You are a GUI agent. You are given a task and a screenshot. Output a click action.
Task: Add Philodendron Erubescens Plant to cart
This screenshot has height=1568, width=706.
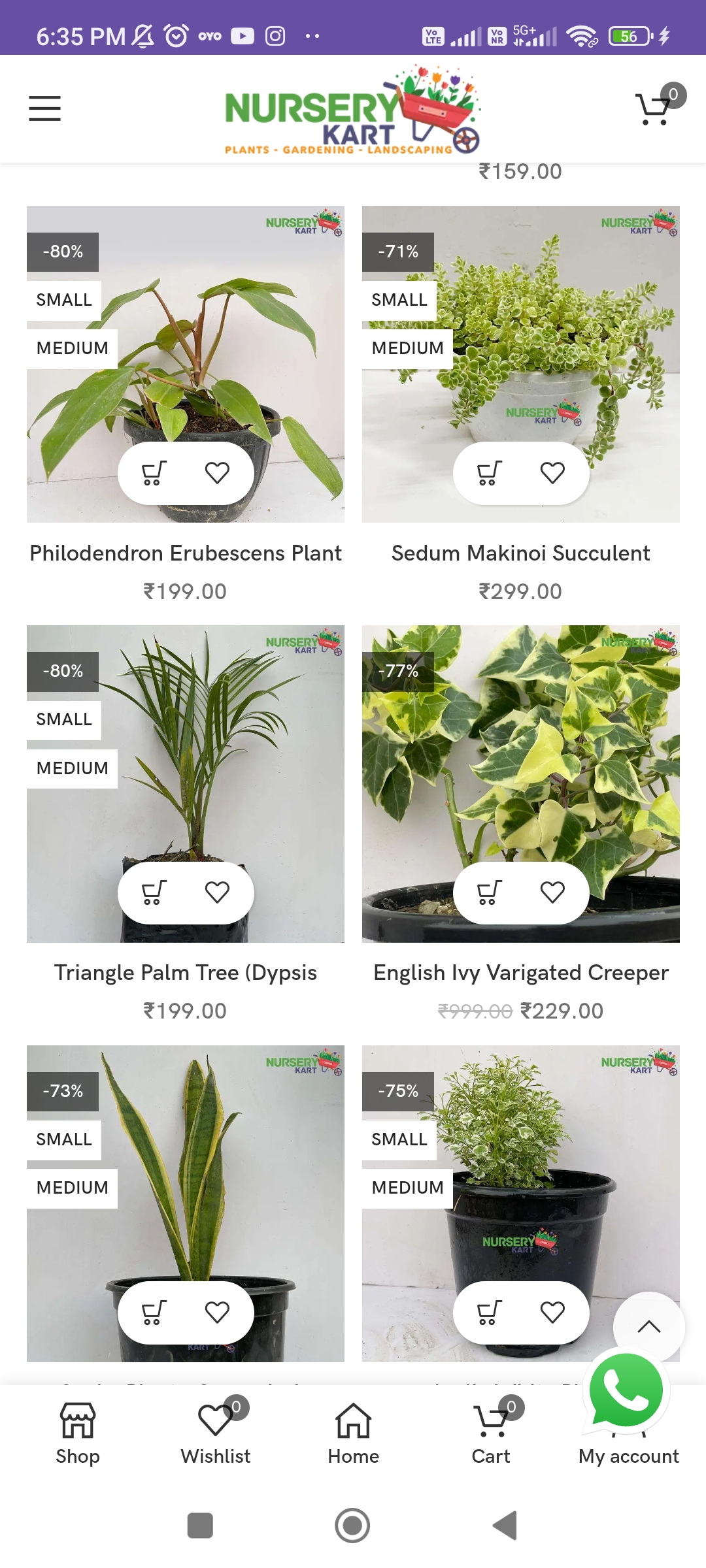point(154,473)
